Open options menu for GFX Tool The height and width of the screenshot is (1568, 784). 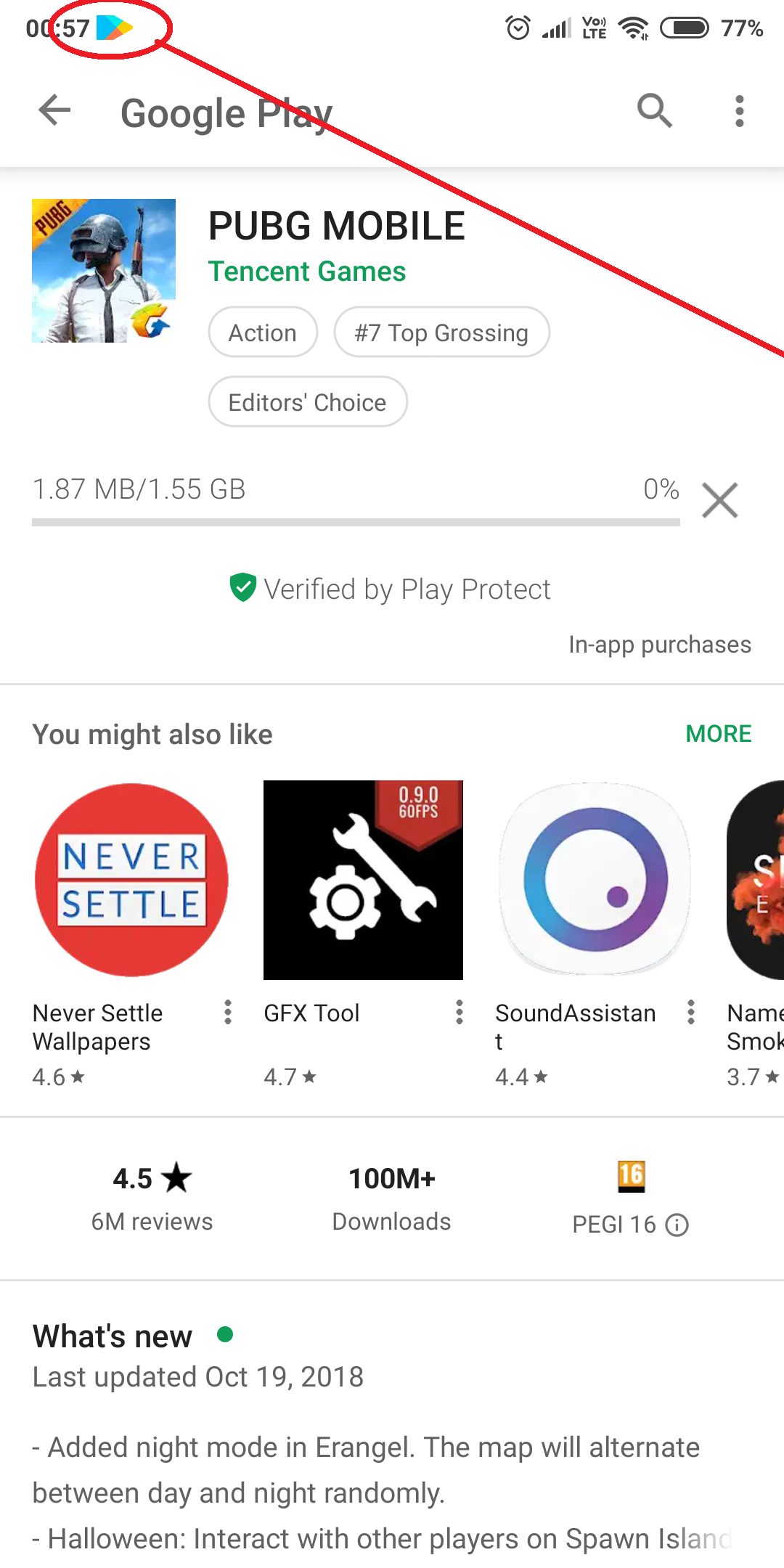click(460, 1012)
